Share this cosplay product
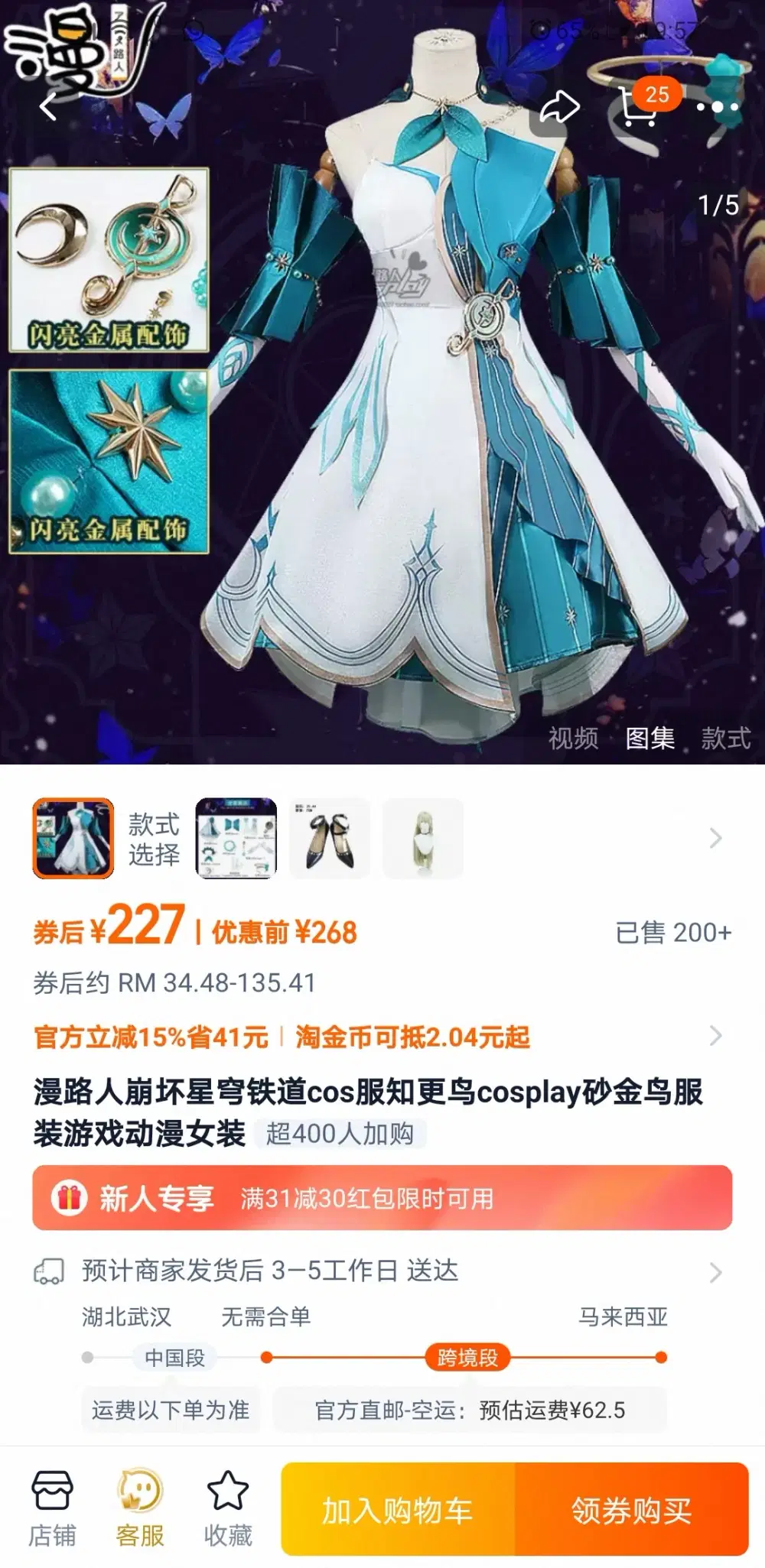 [x=559, y=108]
